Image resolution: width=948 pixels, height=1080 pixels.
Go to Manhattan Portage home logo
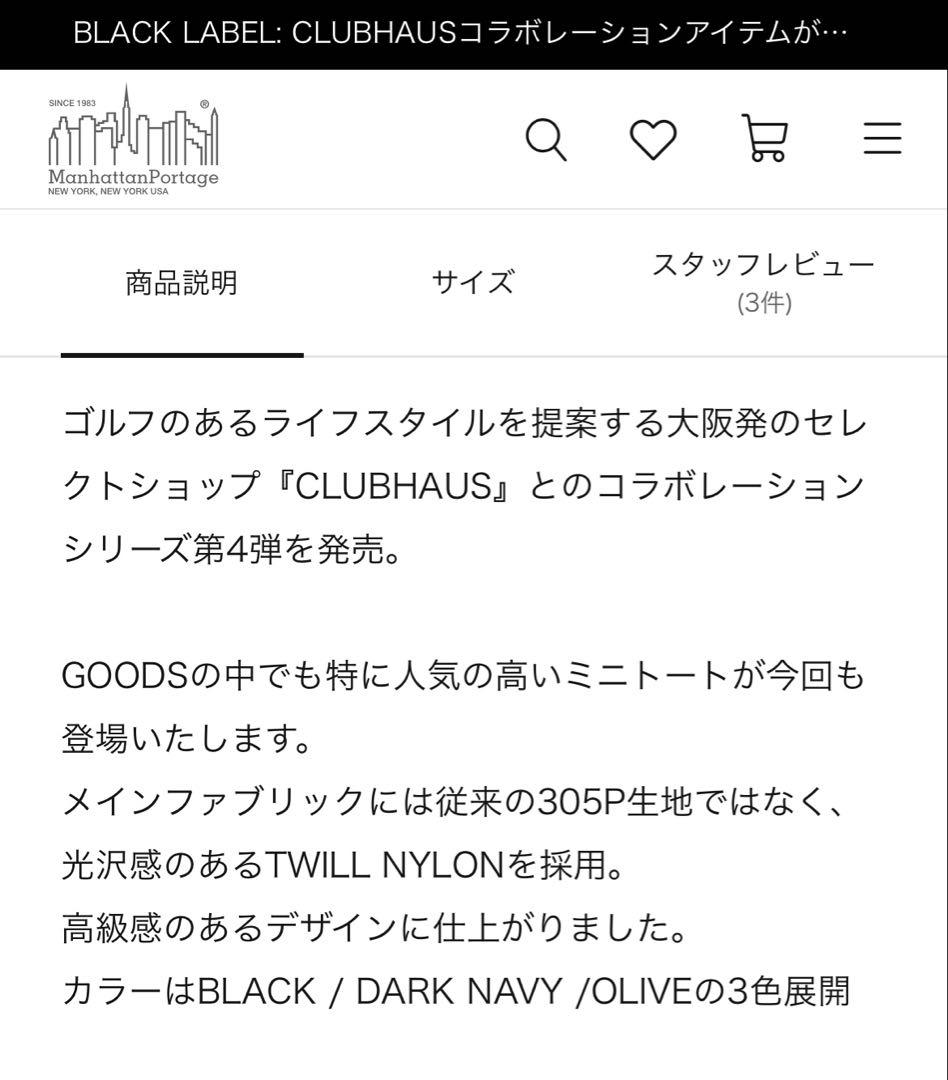133,140
